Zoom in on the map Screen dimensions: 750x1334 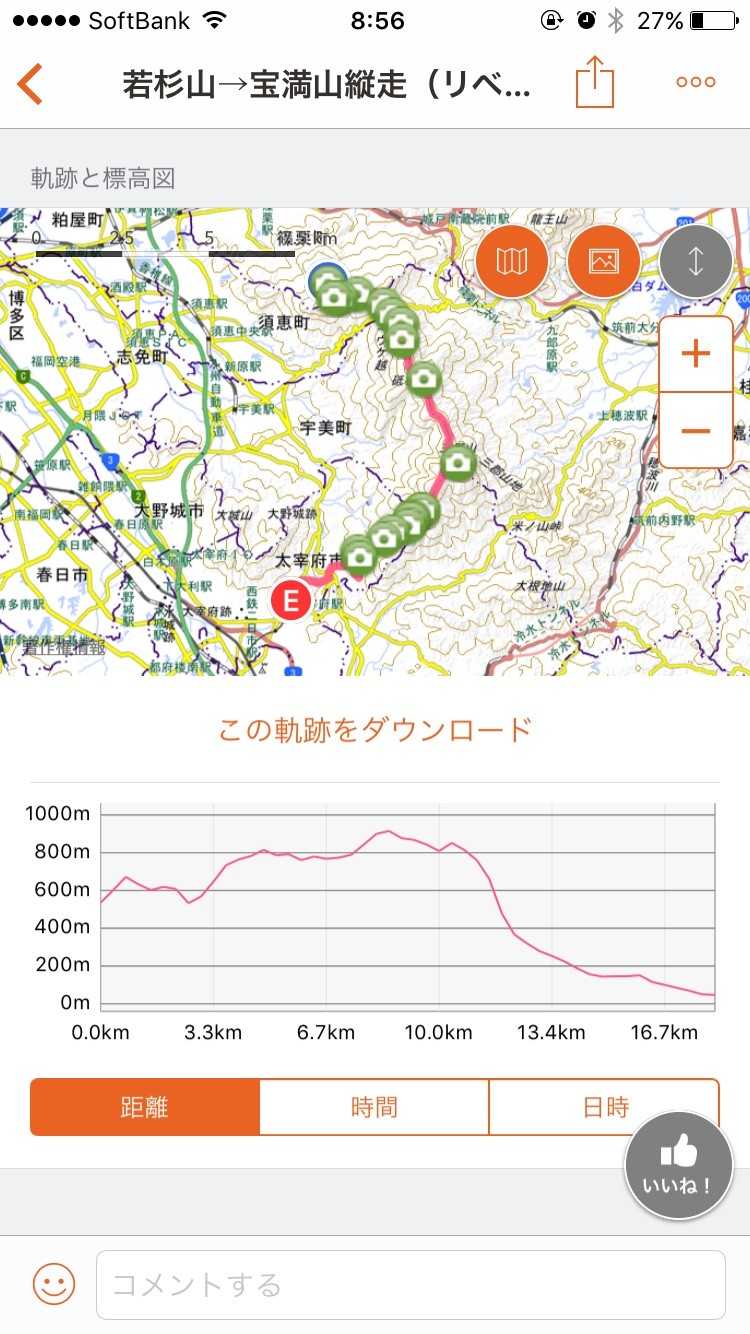pyautogui.click(x=695, y=354)
